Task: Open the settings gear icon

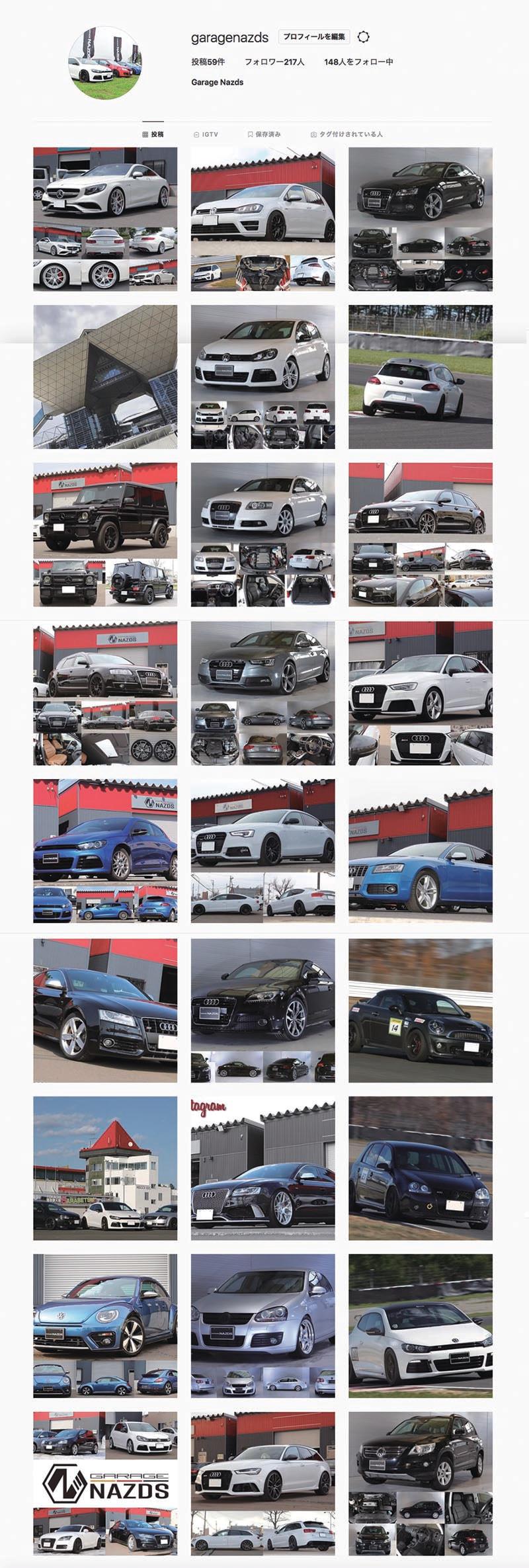Action: (362, 37)
